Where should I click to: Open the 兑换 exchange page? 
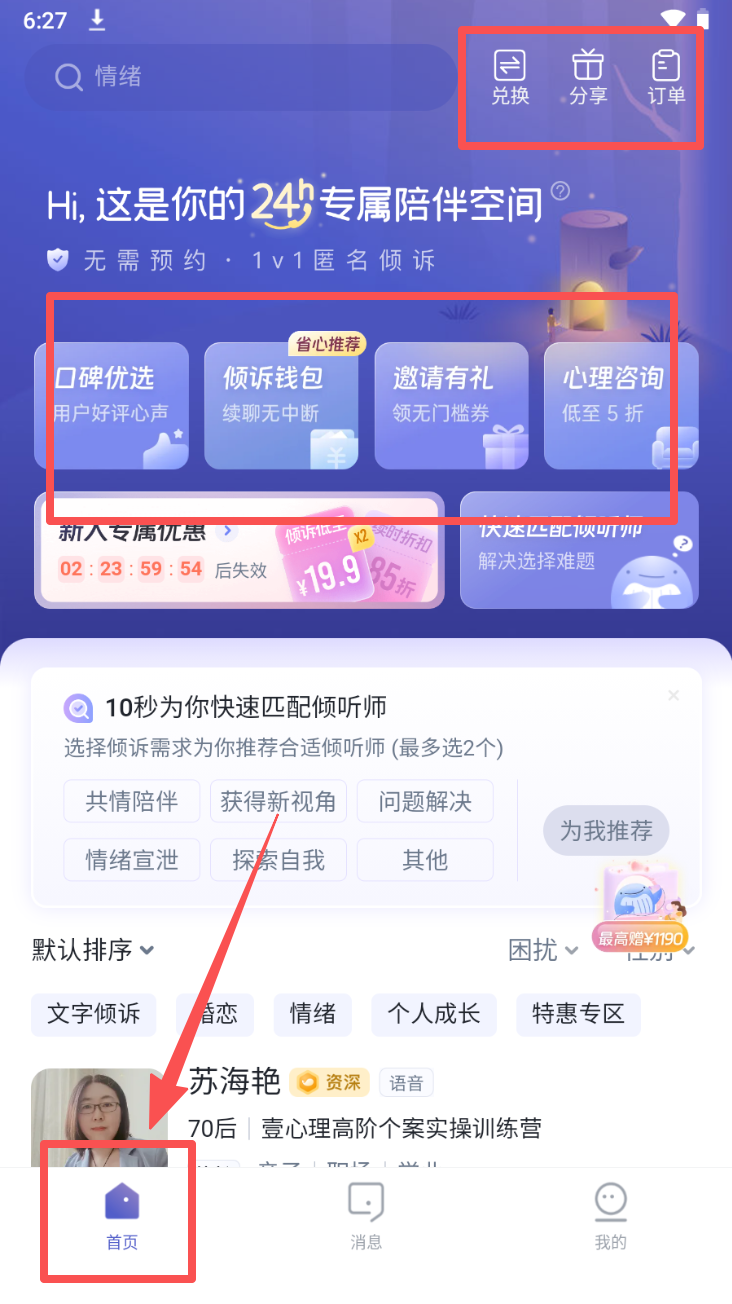(510, 78)
